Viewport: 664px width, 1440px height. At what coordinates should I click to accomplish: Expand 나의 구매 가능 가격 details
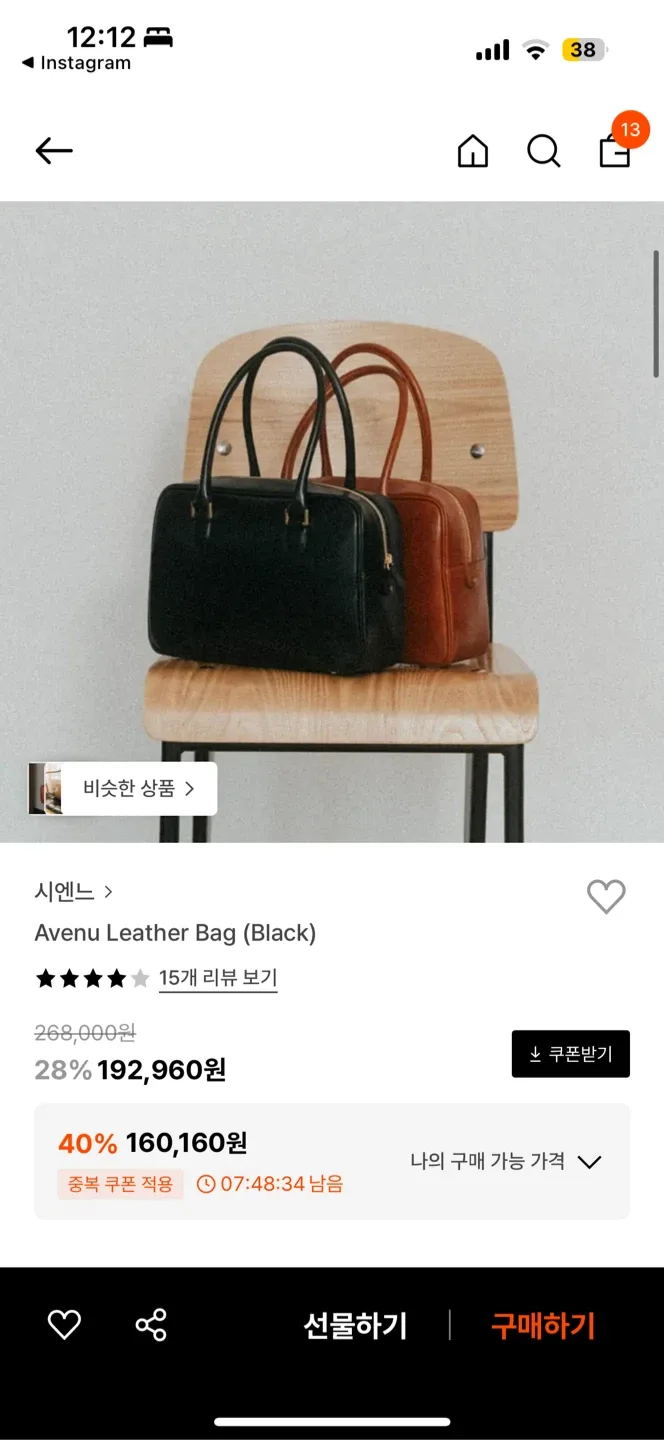point(505,1162)
